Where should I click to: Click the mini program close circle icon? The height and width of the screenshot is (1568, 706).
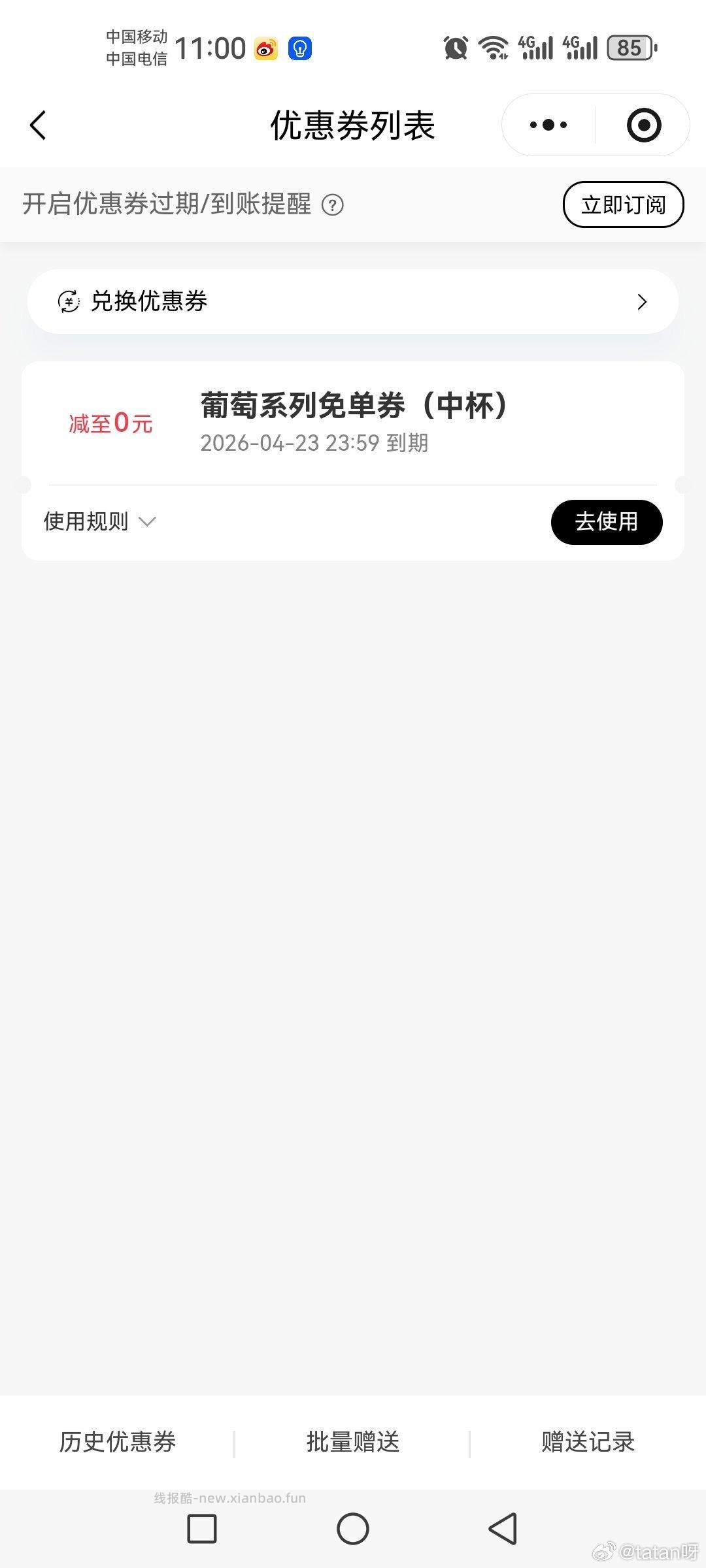[643, 125]
